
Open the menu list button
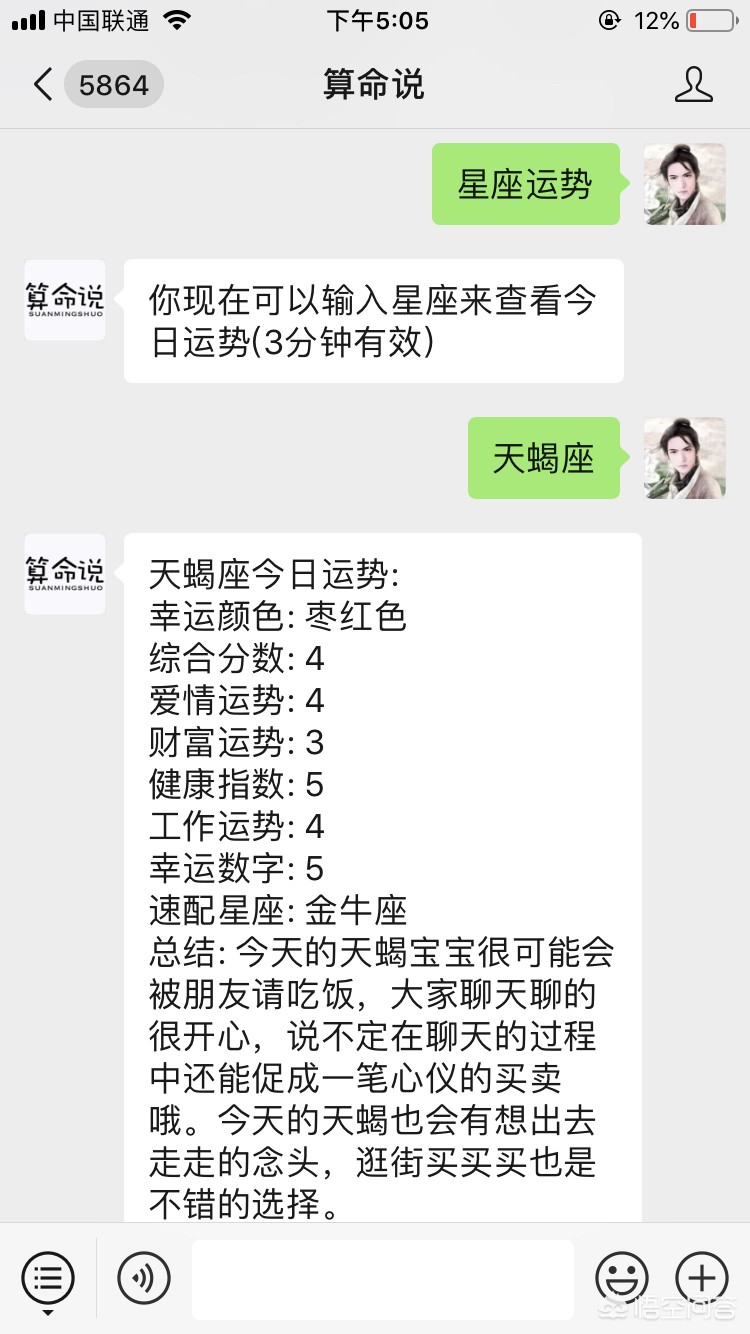point(48,1277)
